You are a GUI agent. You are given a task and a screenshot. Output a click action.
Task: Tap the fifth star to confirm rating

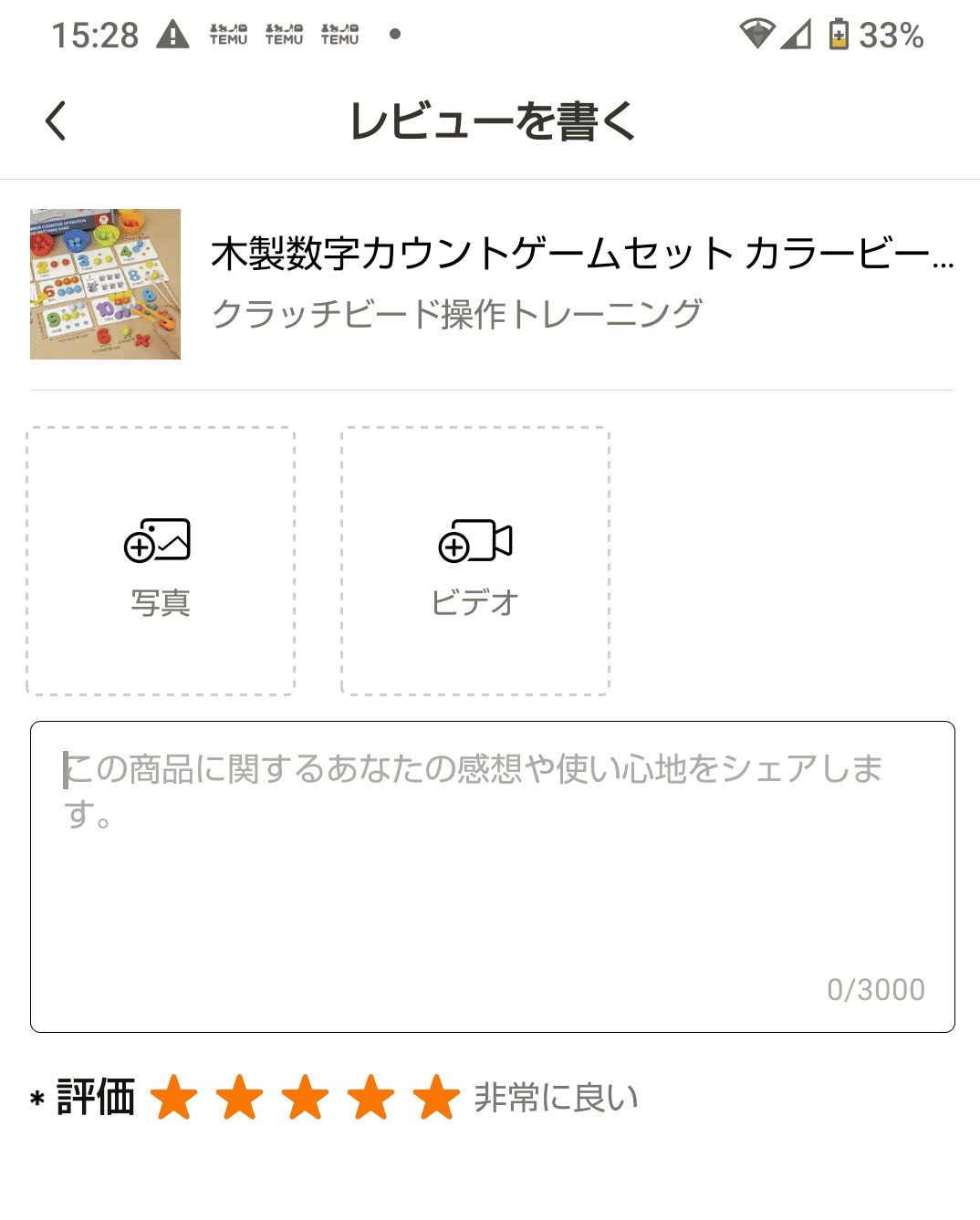point(435,1100)
